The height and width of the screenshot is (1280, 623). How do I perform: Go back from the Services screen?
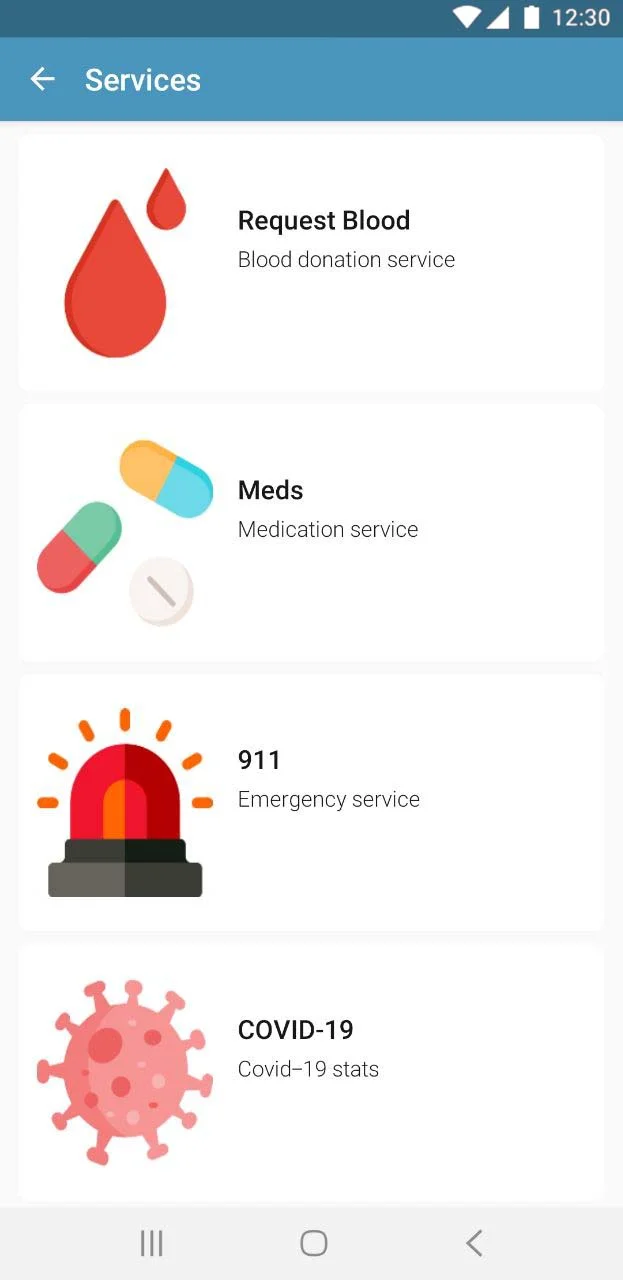[42, 80]
